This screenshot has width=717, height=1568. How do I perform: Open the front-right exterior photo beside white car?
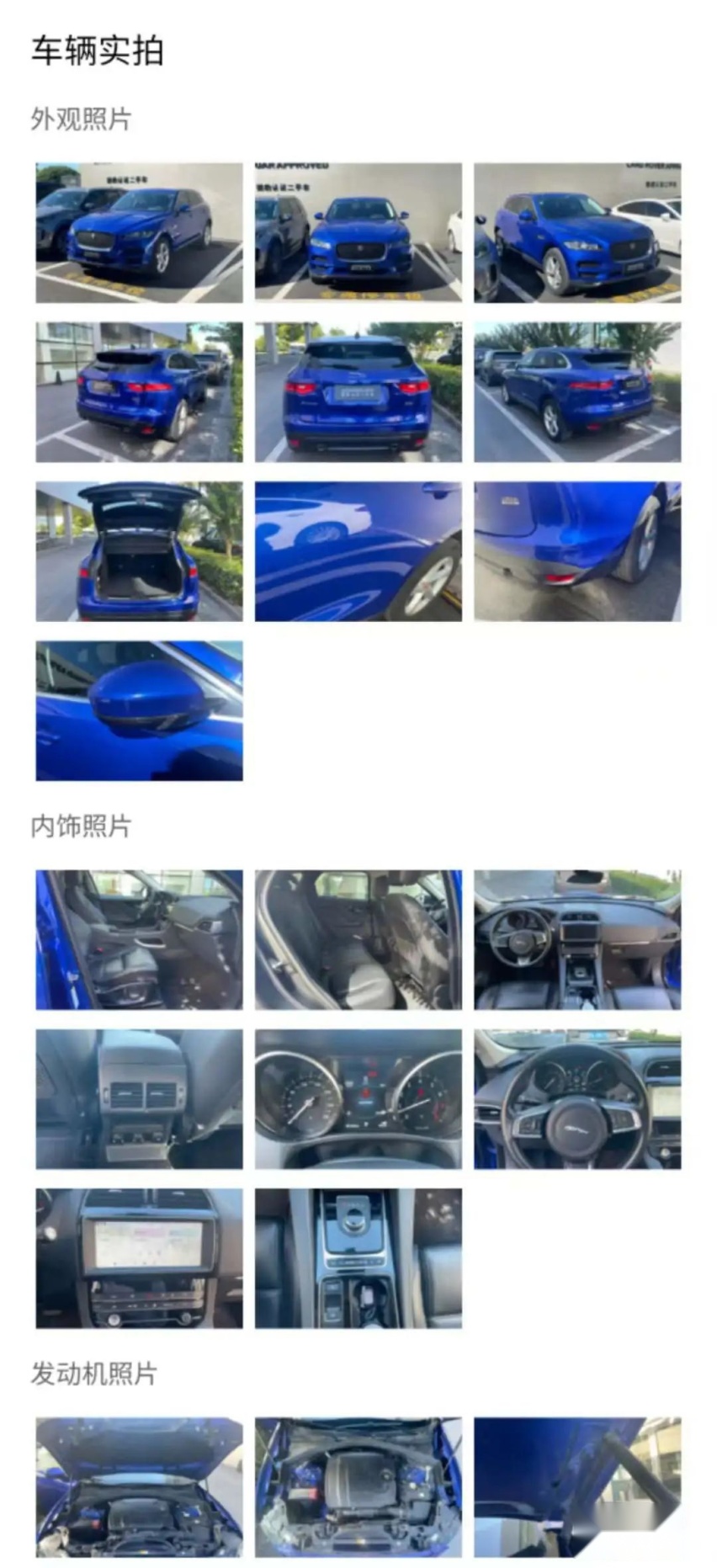[x=577, y=233]
